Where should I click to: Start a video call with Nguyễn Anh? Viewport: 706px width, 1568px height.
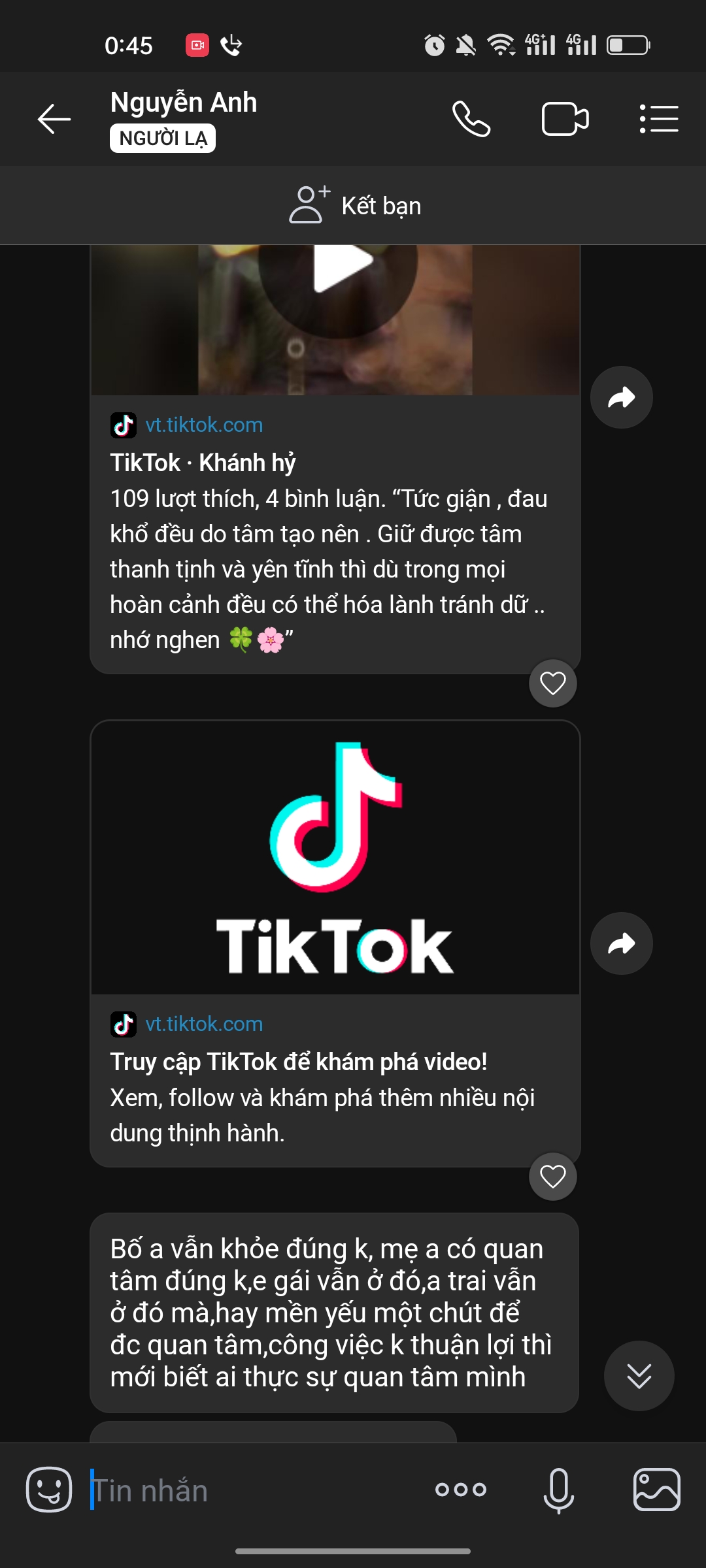[x=565, y=119]
